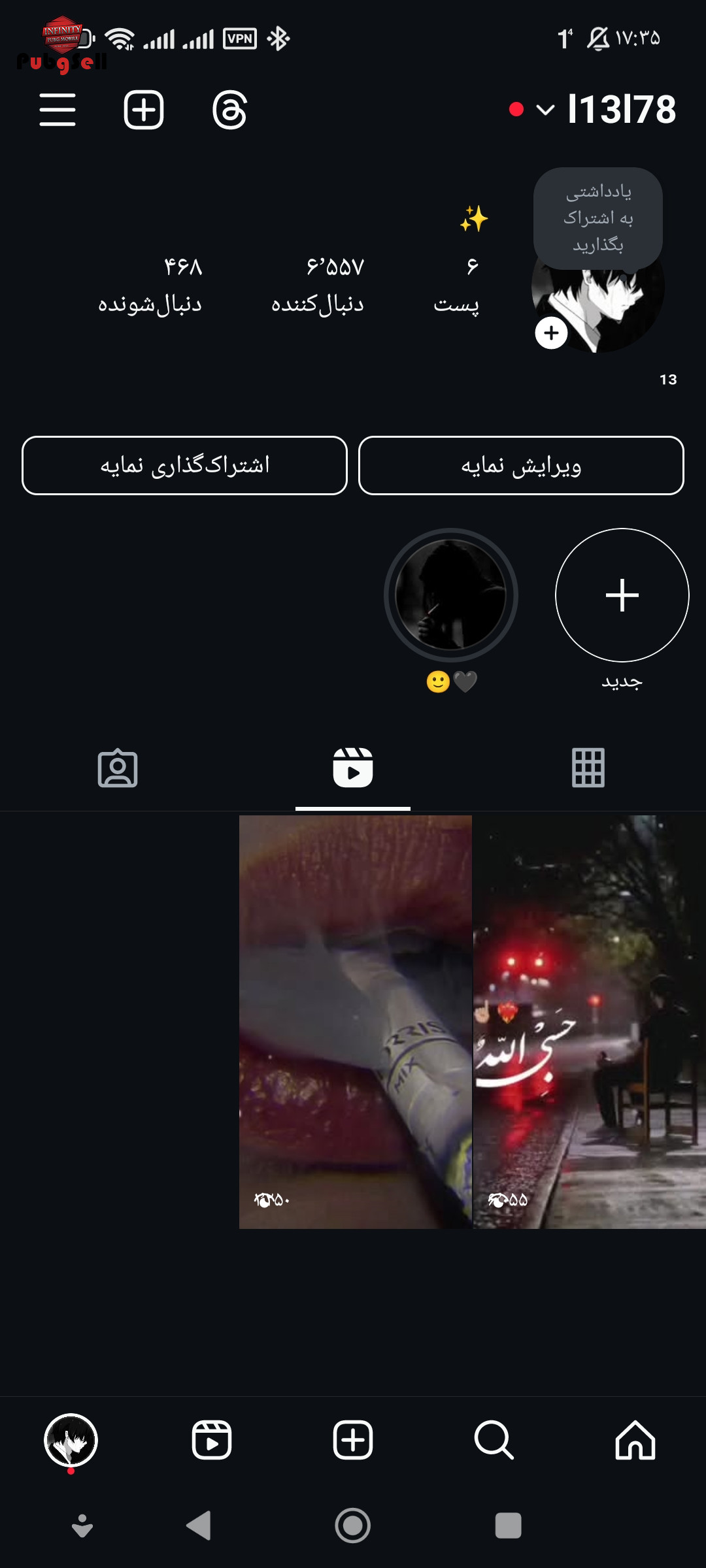Switch to the tagged photos tab
The height and width of the screenshot is (1568, 706).
tap(118, 768)
